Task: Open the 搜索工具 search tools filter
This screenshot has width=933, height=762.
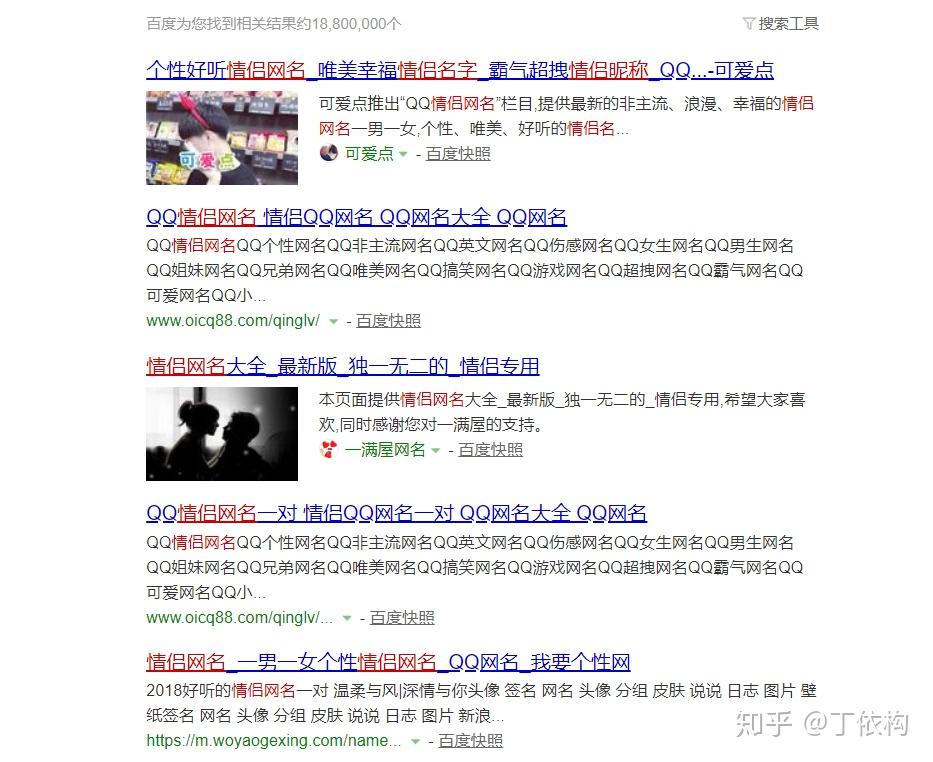Action: click(781, 24)
